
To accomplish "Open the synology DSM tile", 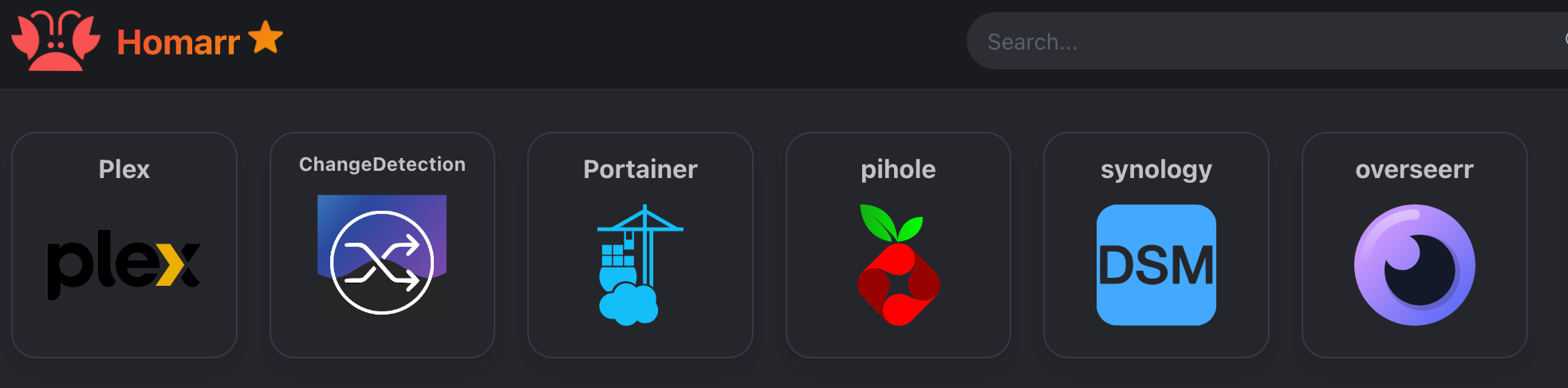I will coord(1156,245).
